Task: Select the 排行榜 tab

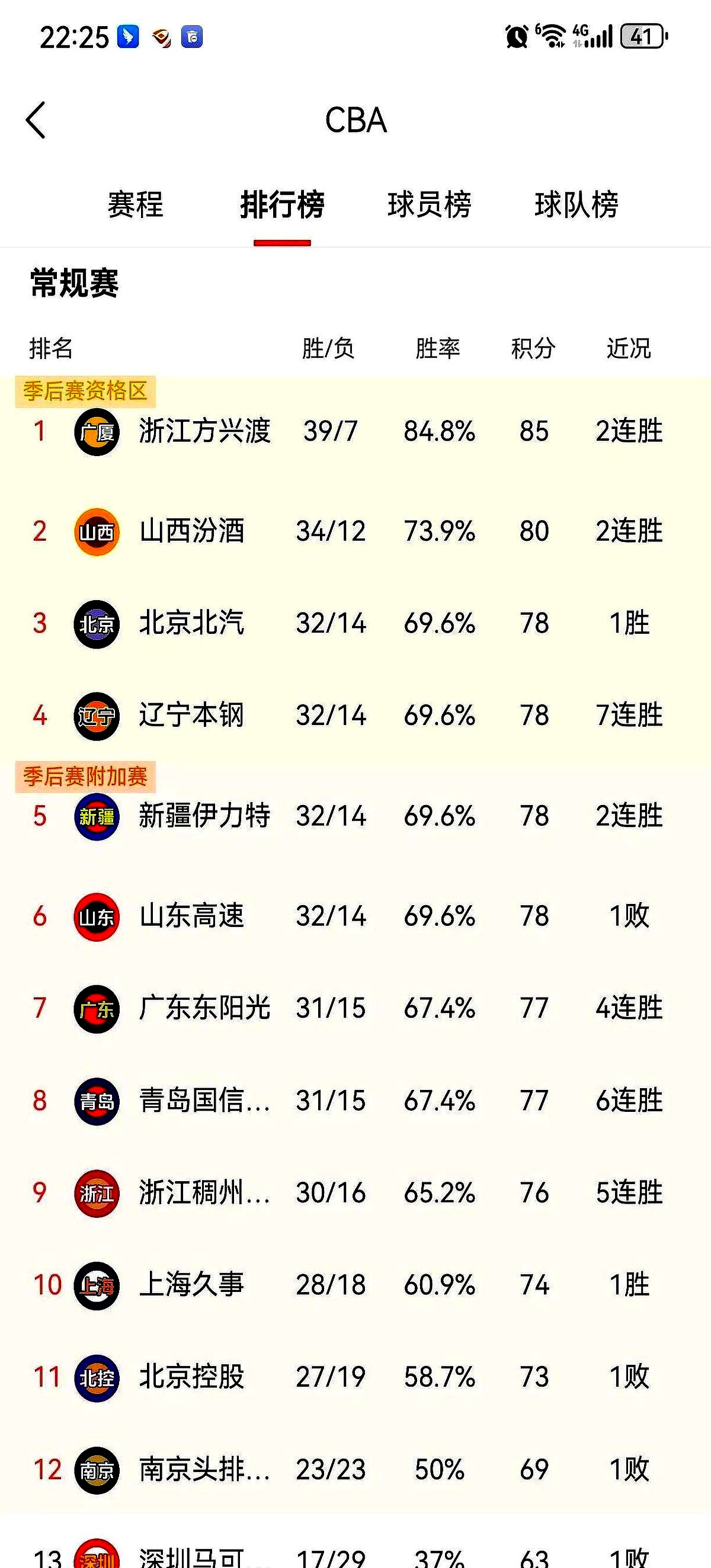Action: click(x=282, y=204)
